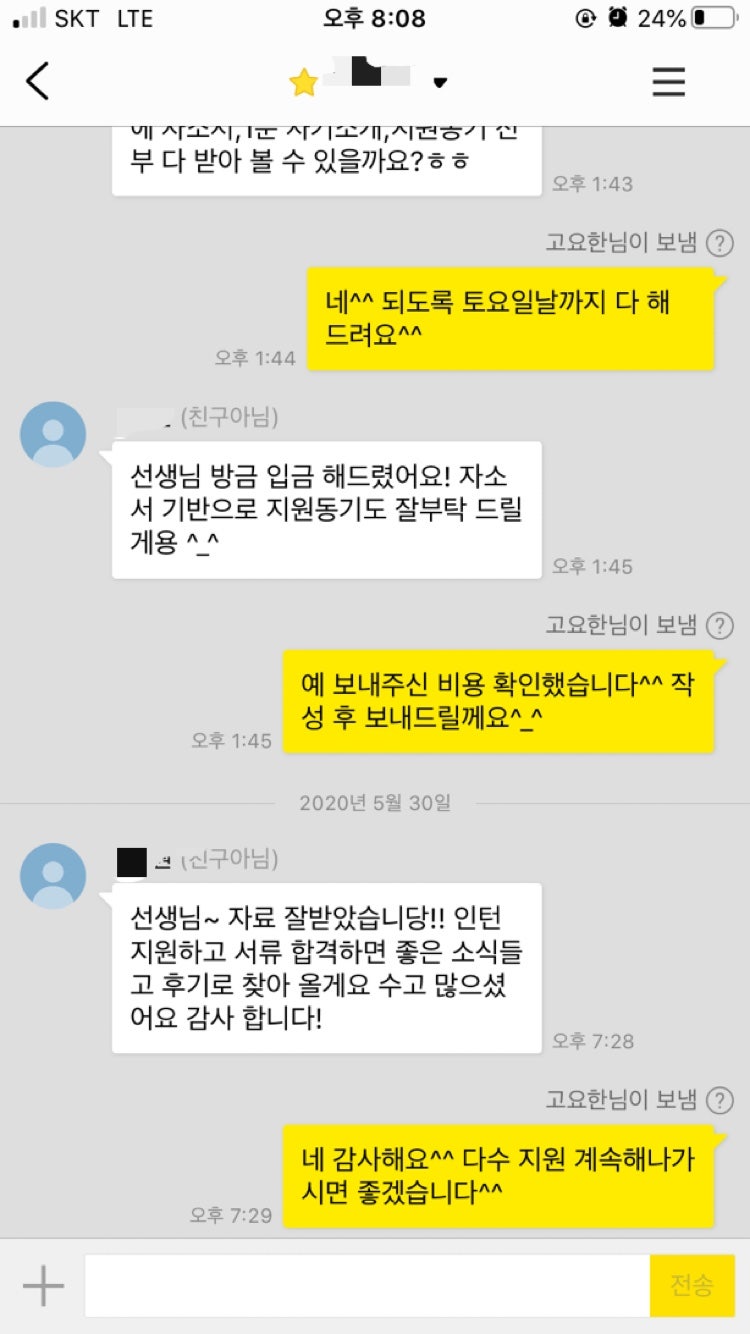Open the help icon above the '네 감사해요' message
Image resolution: width=750 pixels, height=1334 pixels.
click(x=719, y=1101)
